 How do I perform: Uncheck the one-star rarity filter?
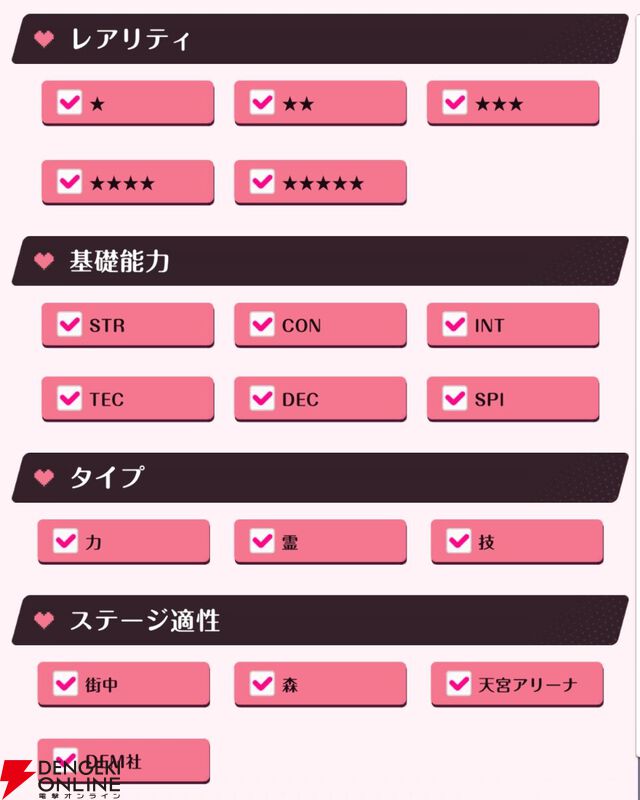coord(69,103)
